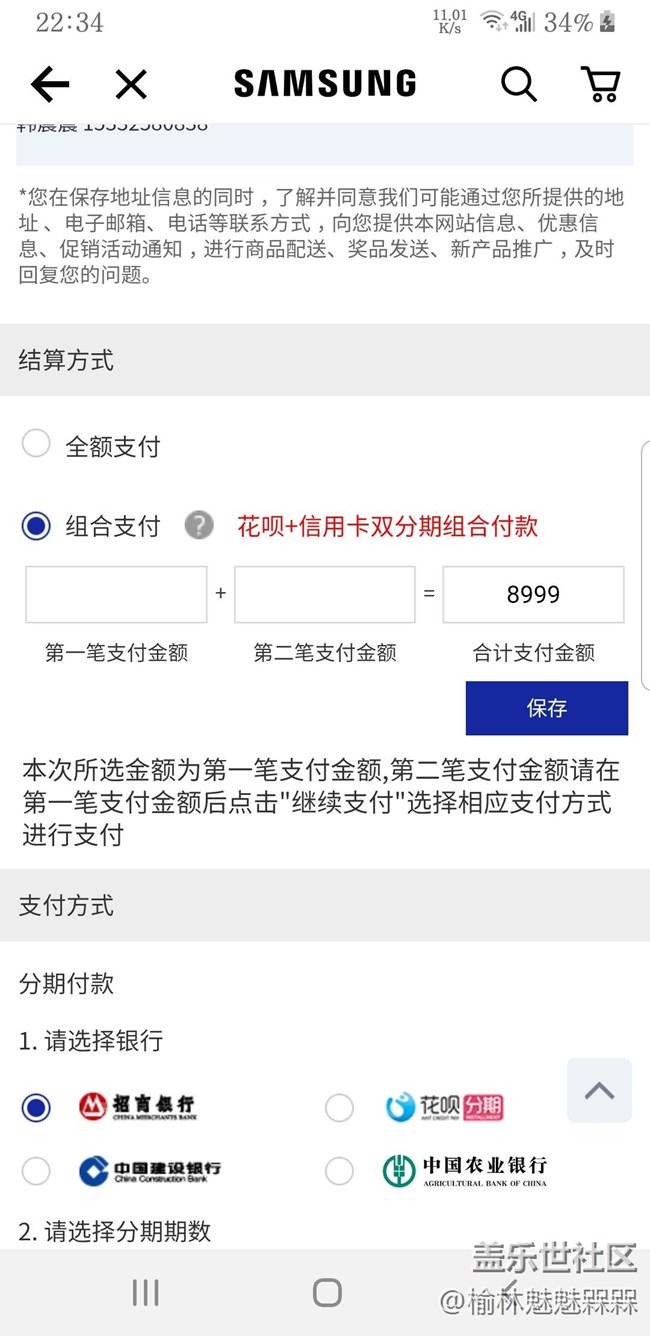Screen dimensions: 650x1336
Task: Choose 中国农业银行 as the installment bank
Action: tap(340, 1171)
